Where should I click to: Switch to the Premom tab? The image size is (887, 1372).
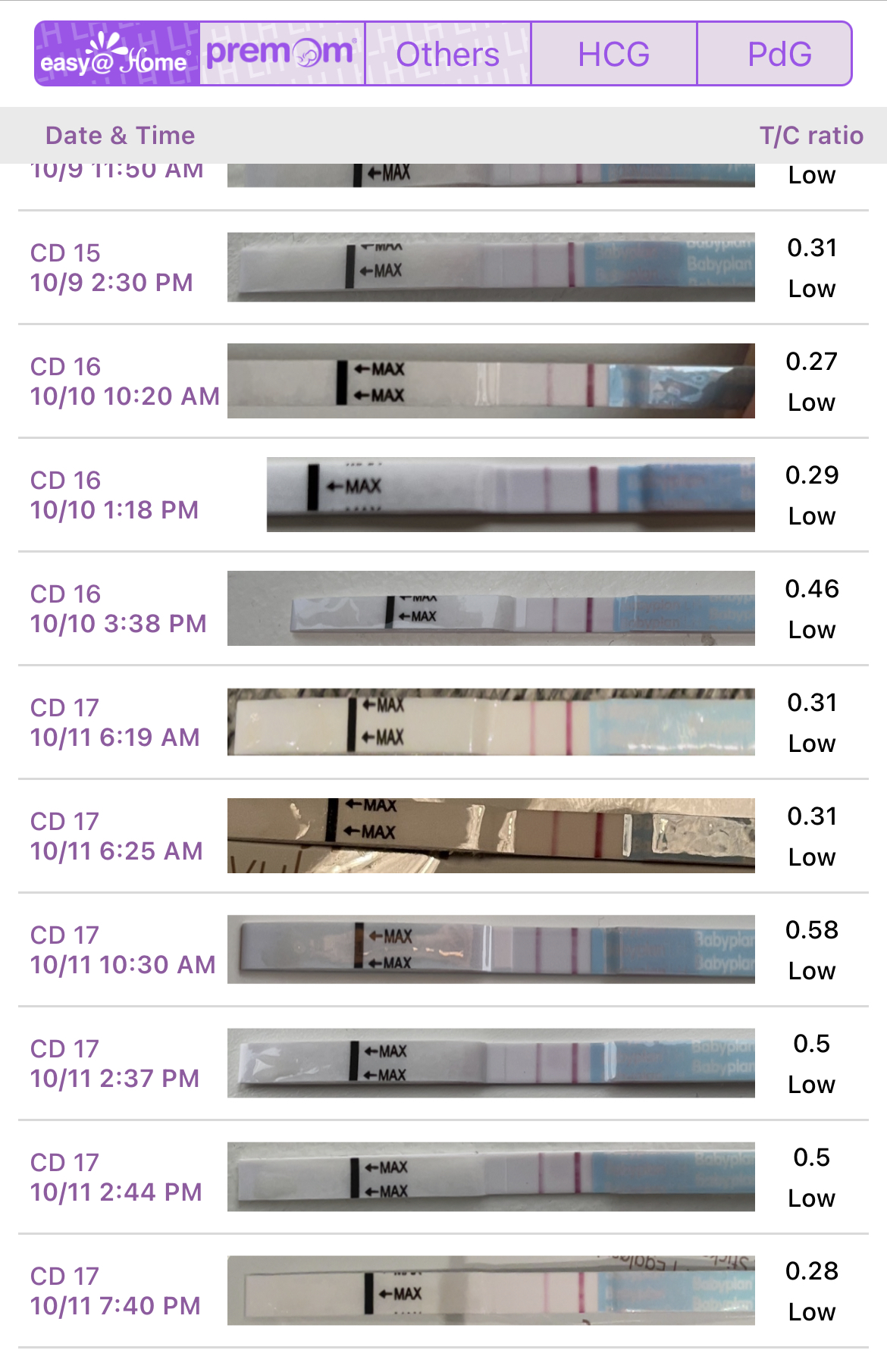[x=282, y=54]
